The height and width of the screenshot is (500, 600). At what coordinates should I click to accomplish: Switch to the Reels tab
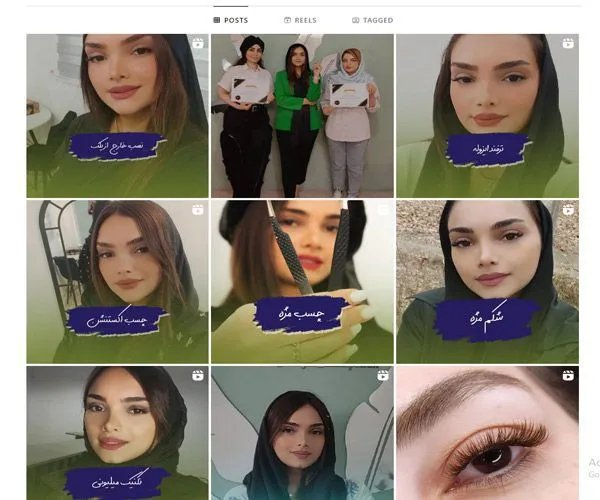pyautogui.click(x=301, y=20)
